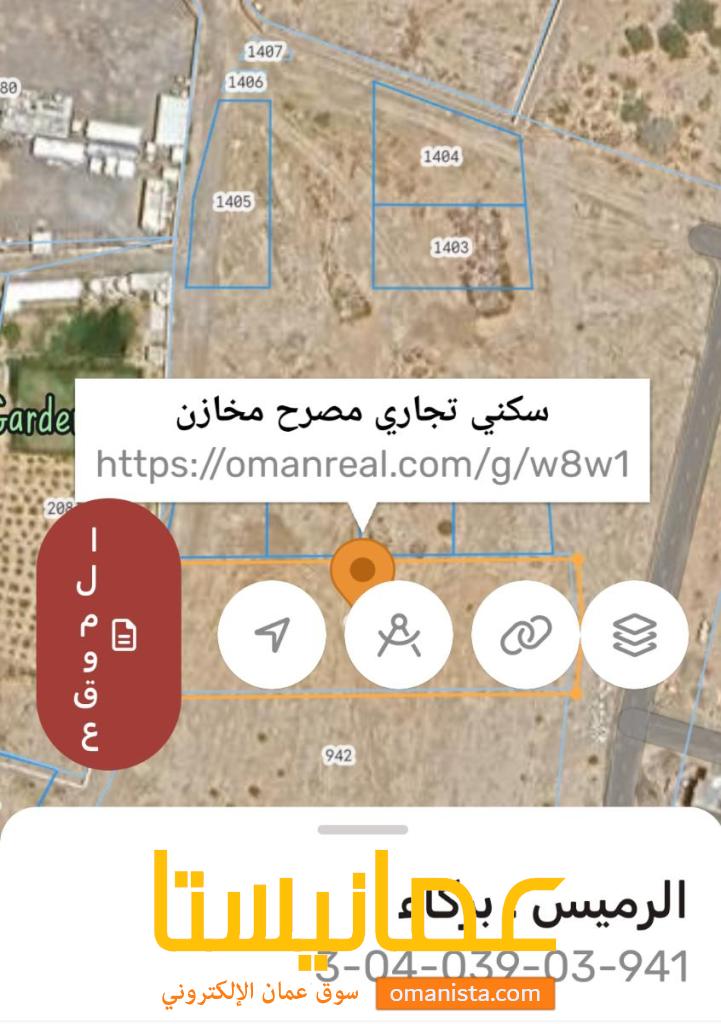The height and width of the screenshot is (1024, 721).
Task: Tap the red الموقع button
Action: [108, 634]
